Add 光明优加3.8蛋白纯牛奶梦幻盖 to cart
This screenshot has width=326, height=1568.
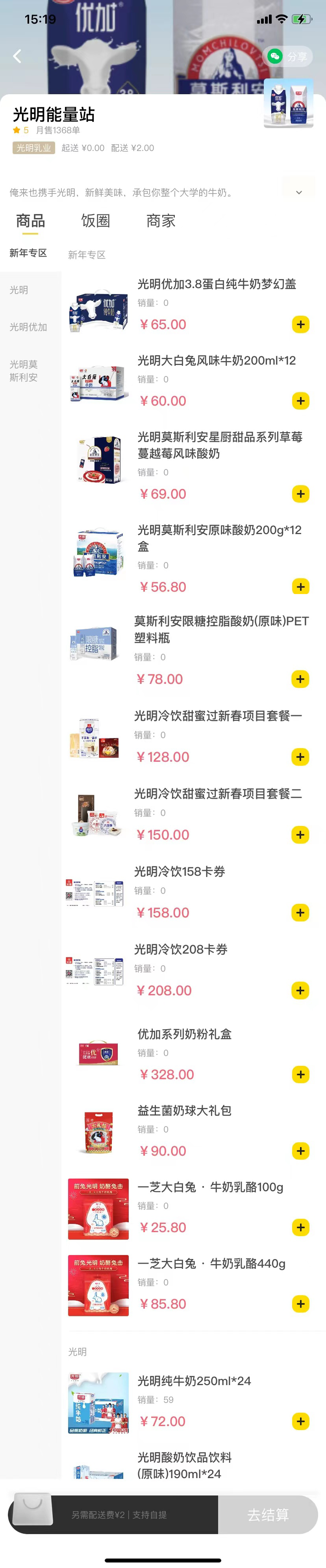(x=300, y=324)
